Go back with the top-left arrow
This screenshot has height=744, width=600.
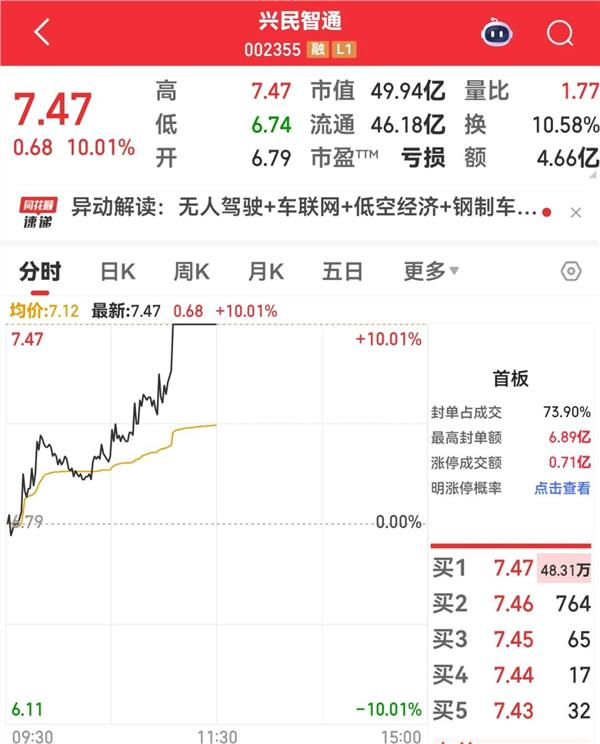coord(41,32)
